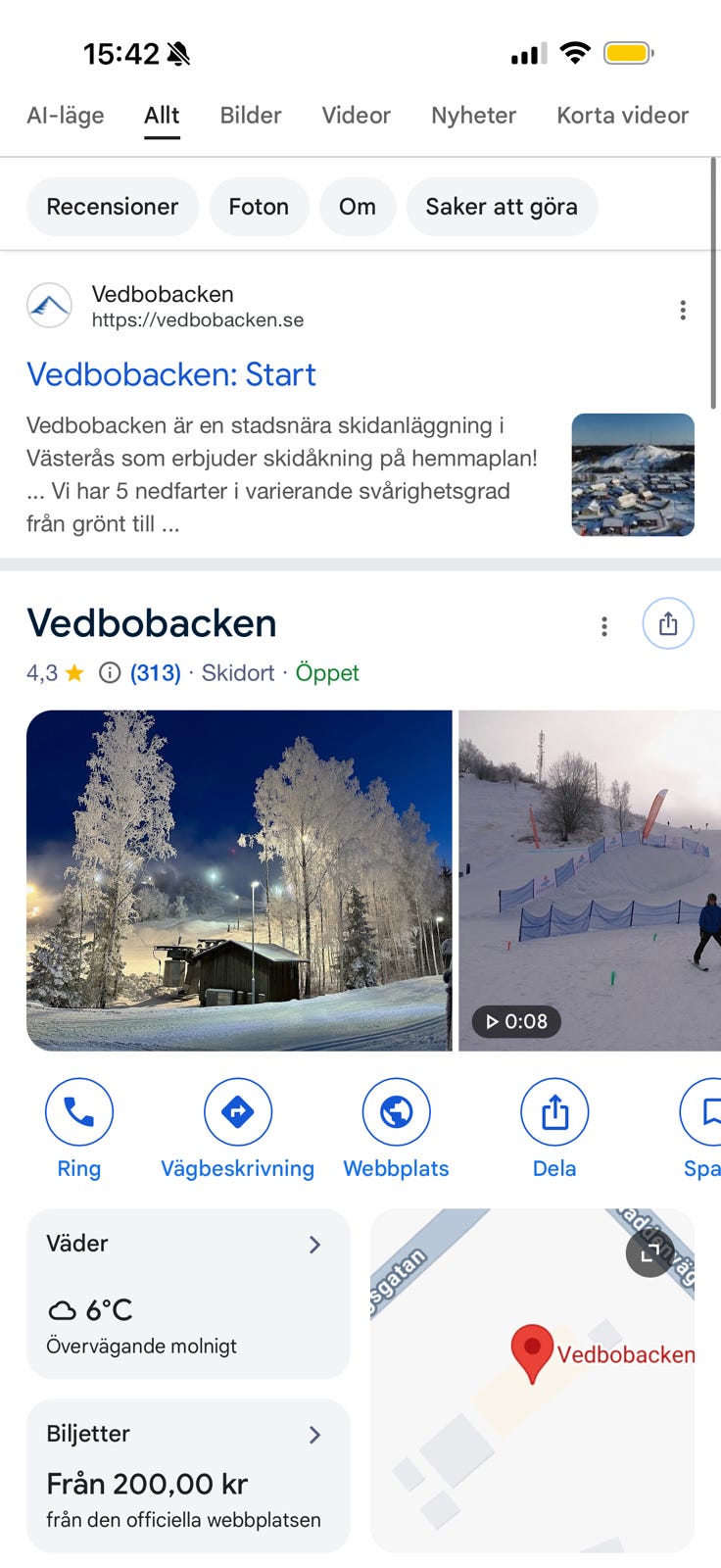Image resolution: width=721 pixels, height=1568 pixels.
Task: Open overflow menu for vedbobacken.se result
Action: [683, 311]
